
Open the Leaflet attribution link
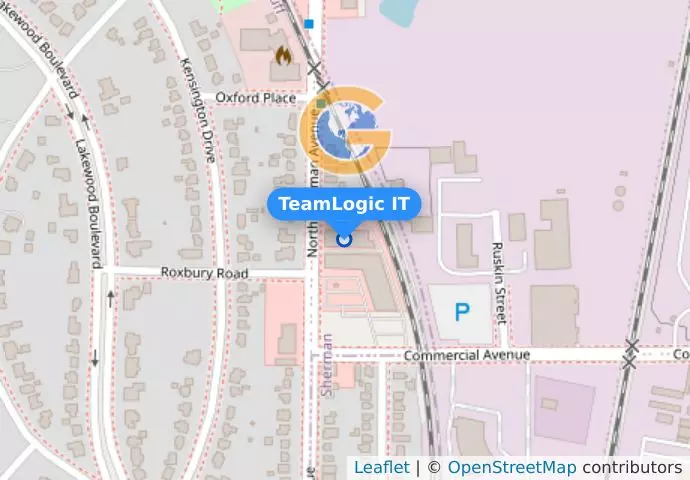(381, 467)
